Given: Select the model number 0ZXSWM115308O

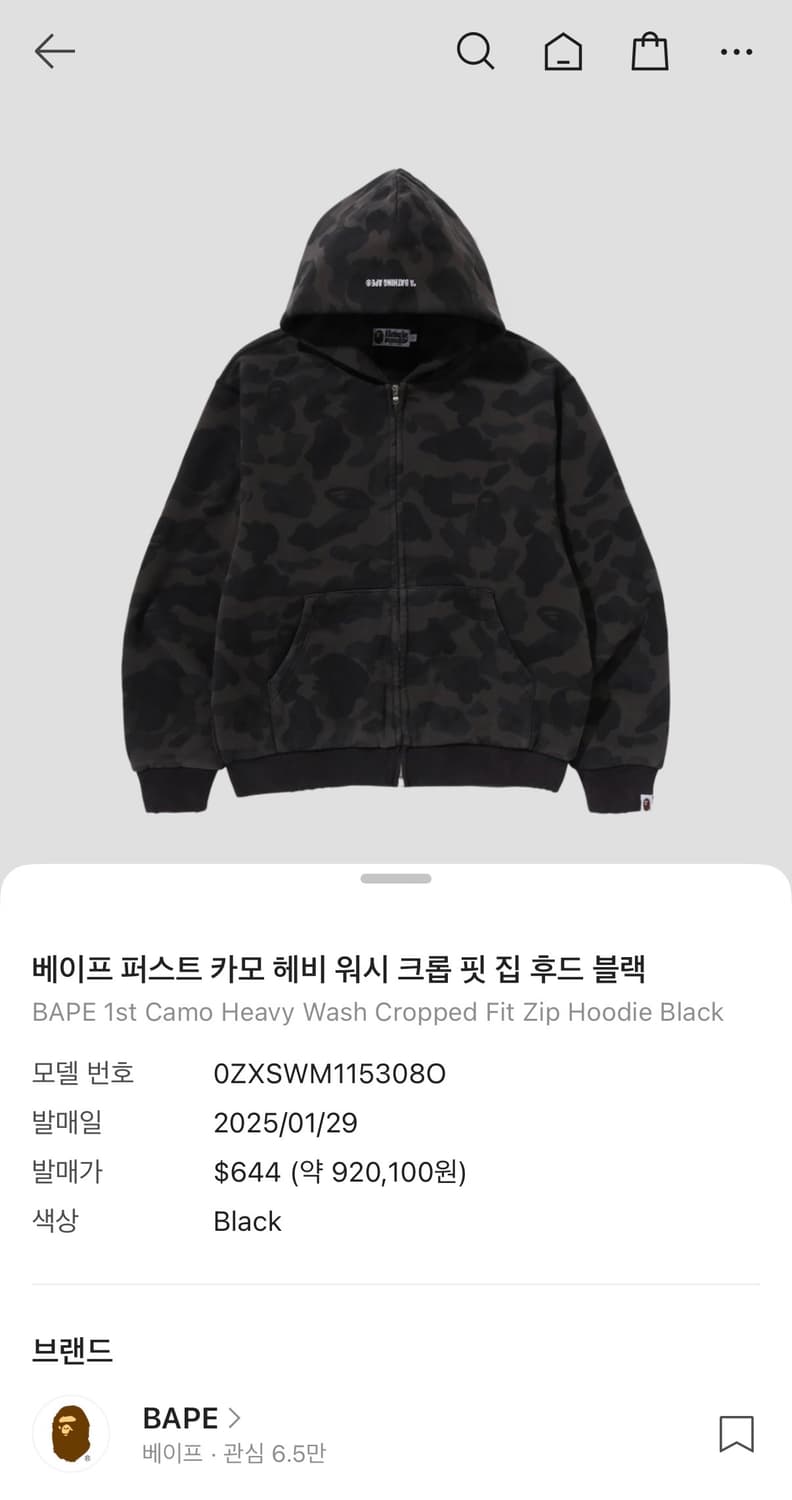Looking at the screenshot, I should click(x=330, y=1074).
